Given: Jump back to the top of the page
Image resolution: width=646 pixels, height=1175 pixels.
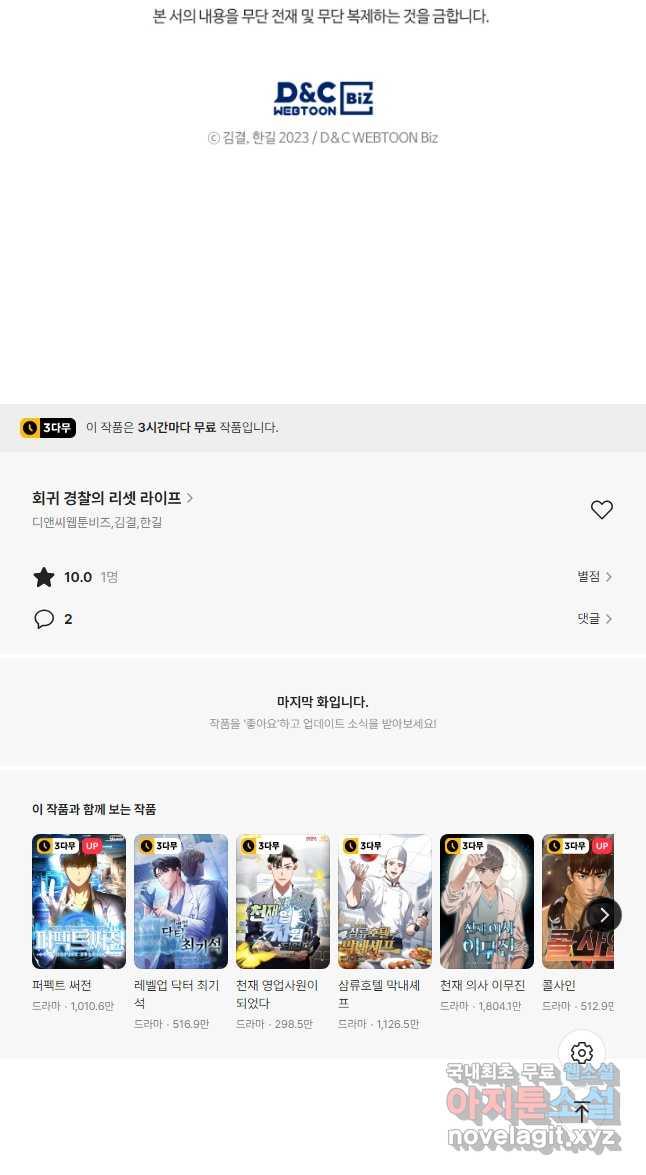Looking at the screenshot, I should 582,1113.
